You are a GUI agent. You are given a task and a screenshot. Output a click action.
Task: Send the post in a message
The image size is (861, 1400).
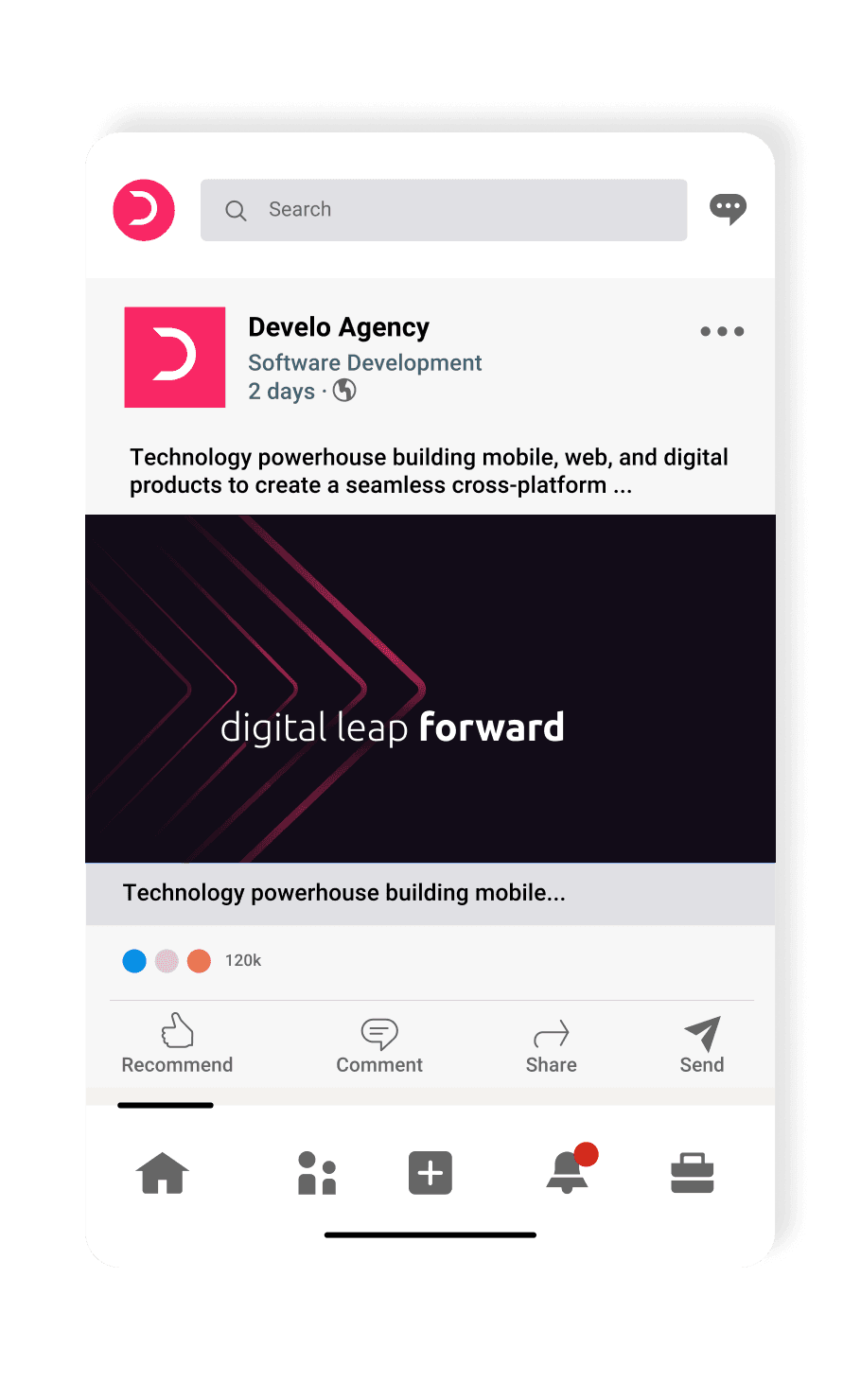click(702, 1044)
